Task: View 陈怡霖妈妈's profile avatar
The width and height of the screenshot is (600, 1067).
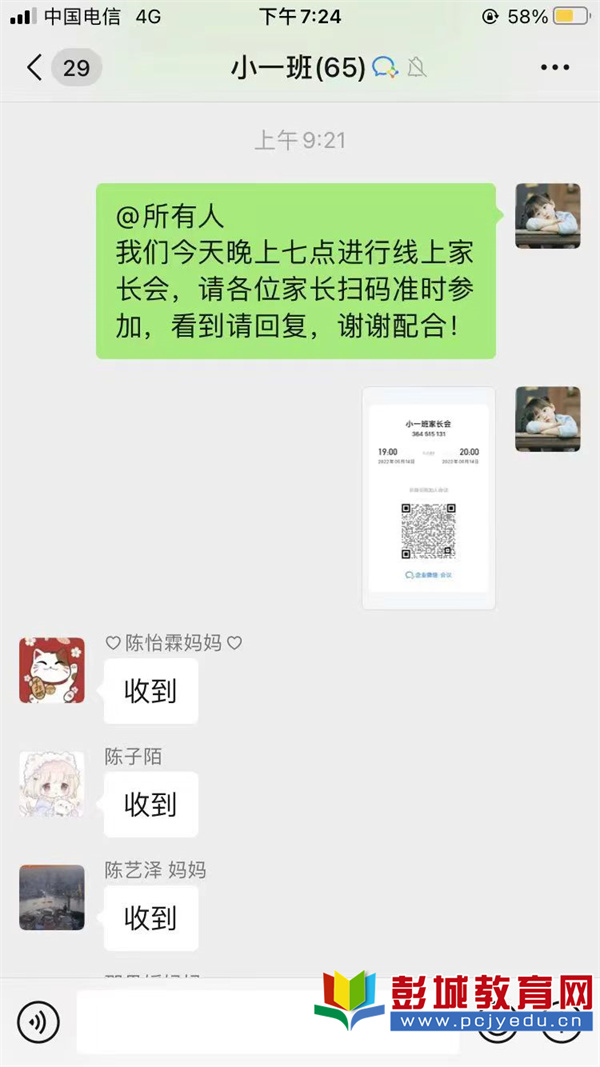Action: point(52,671)
